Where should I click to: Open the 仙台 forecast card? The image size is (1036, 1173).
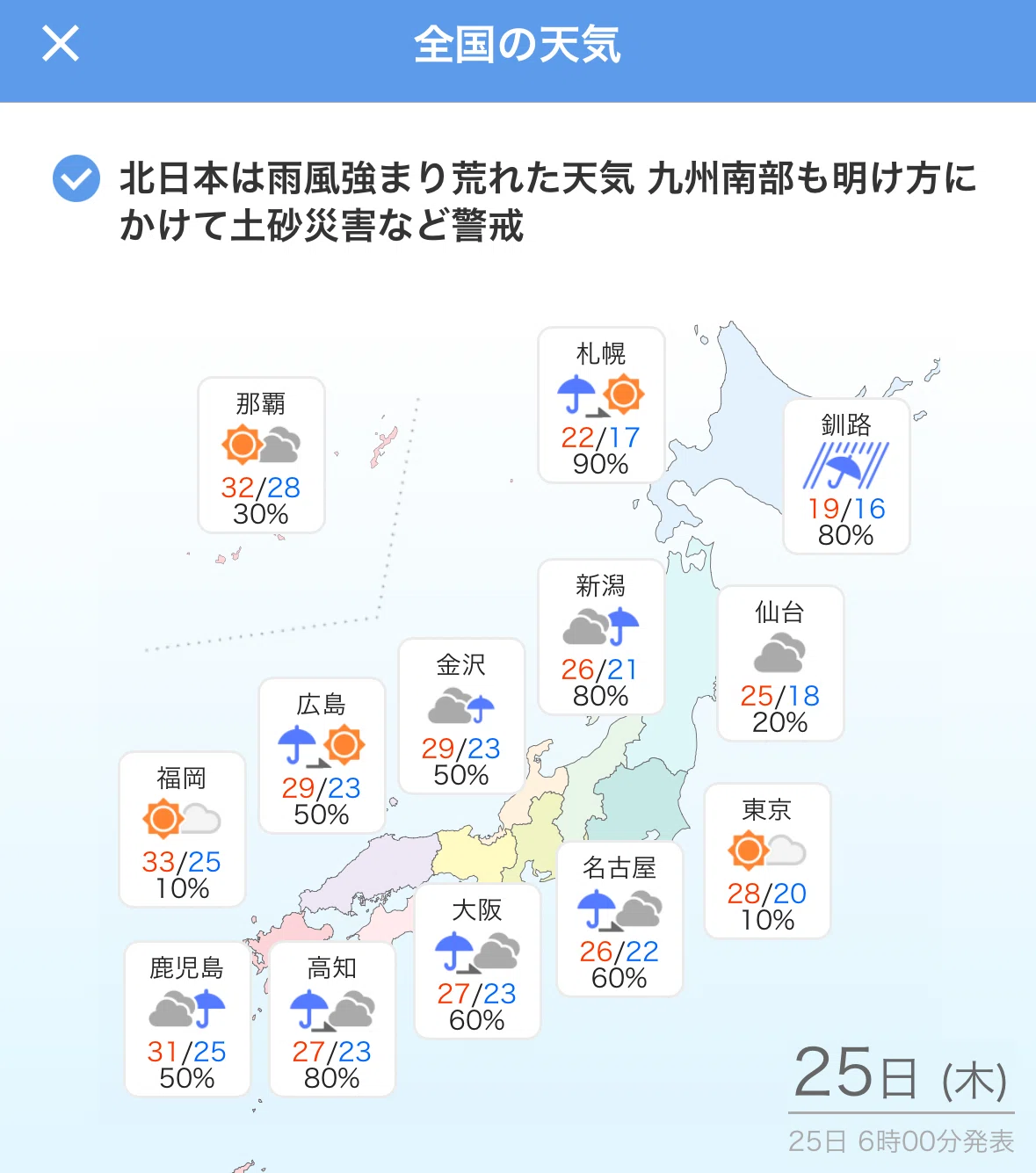click(780, 663)
